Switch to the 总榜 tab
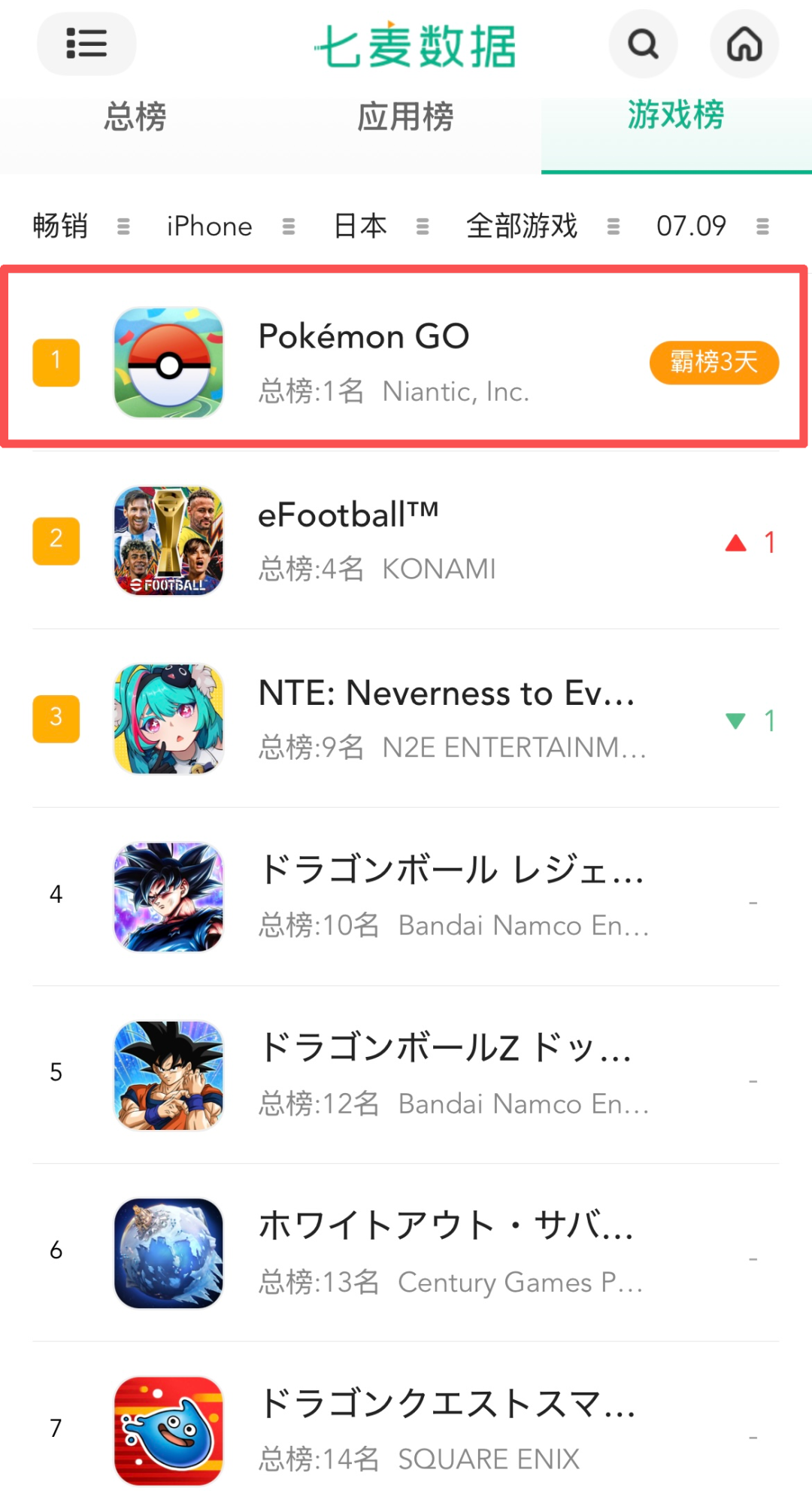 point(135,118)
